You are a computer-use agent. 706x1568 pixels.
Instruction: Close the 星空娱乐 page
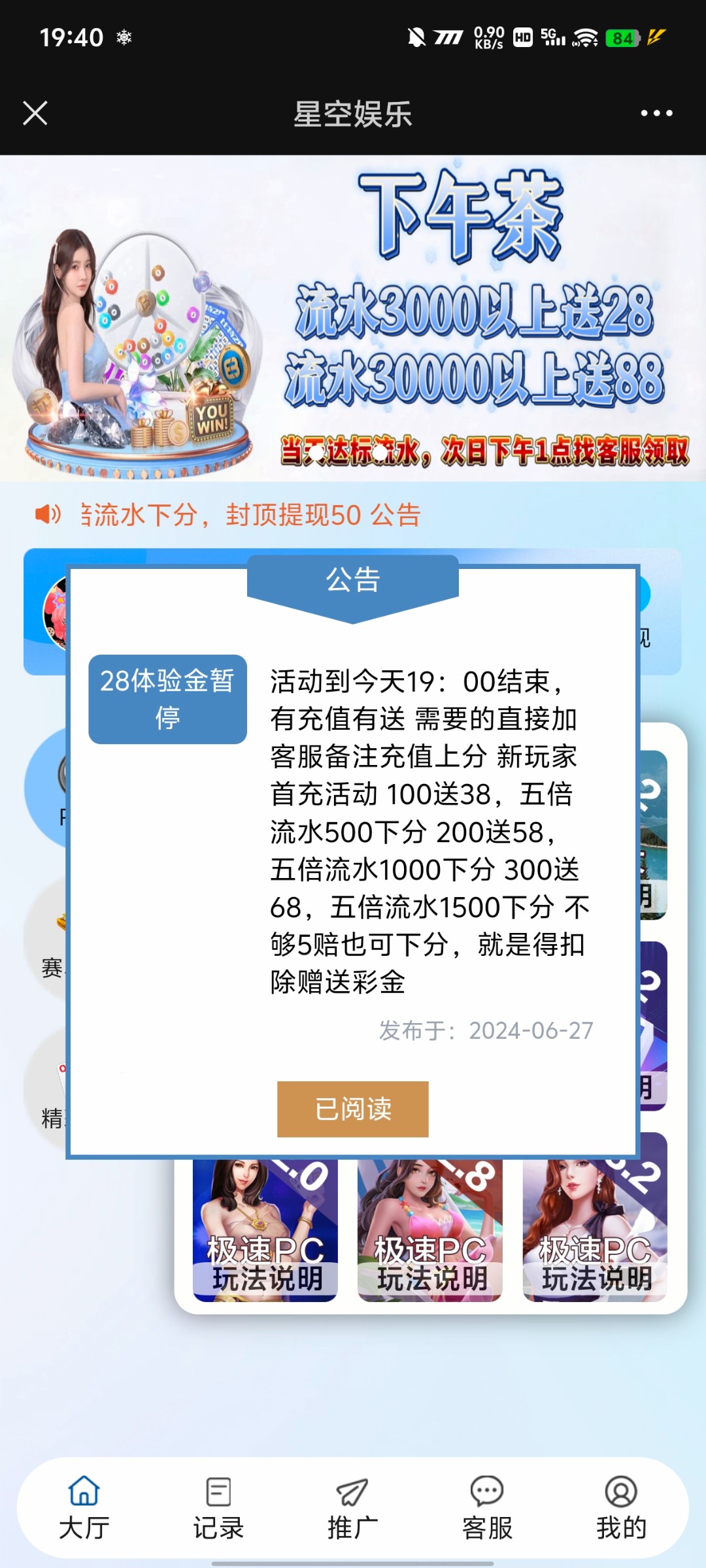click(35, 113)
